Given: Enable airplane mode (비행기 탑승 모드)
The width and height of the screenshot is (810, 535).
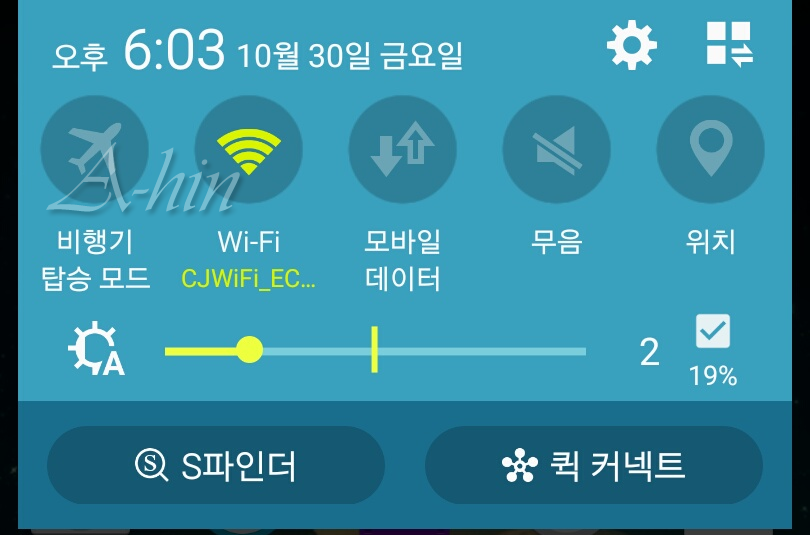Looking at the screenshot, I should 94,150.
